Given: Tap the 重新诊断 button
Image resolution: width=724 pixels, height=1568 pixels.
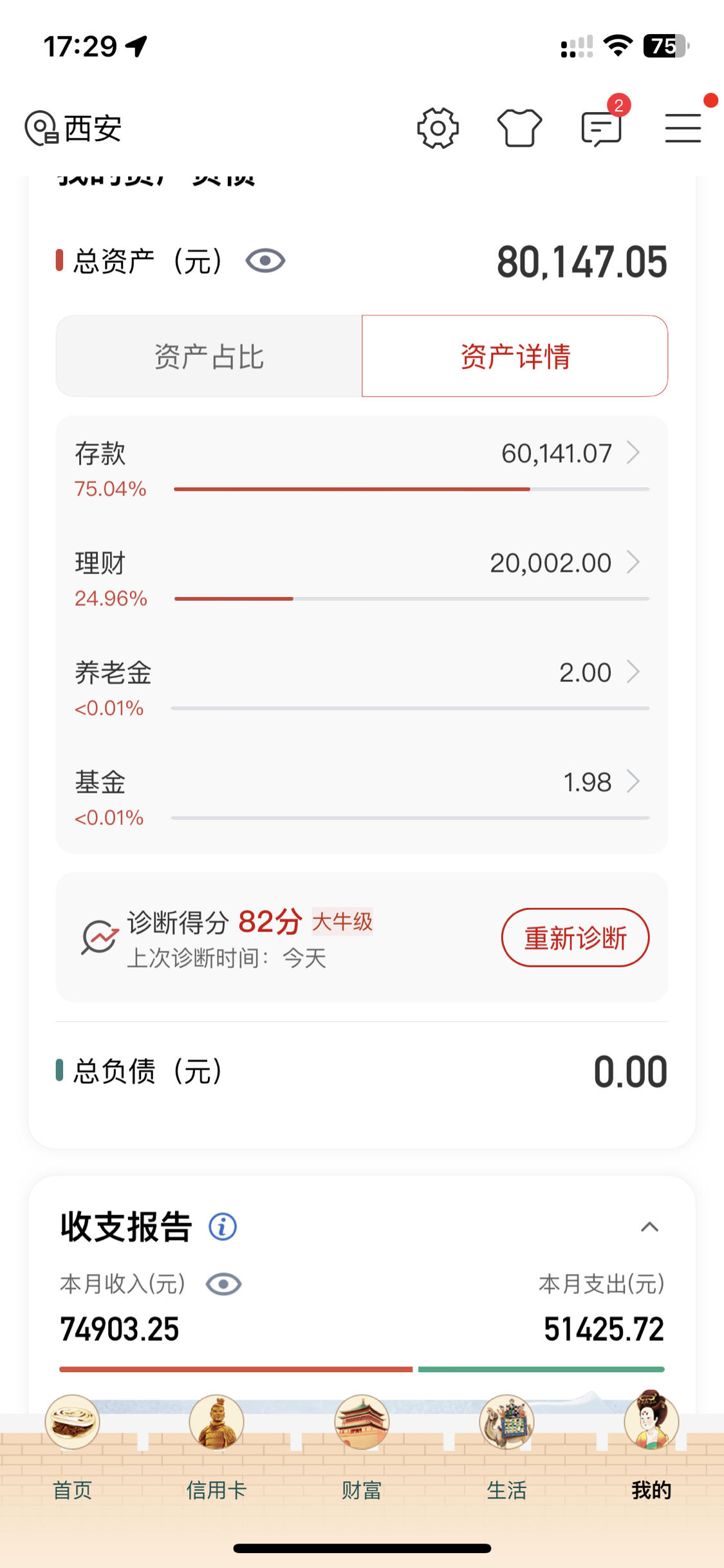Looking at the screenshot, I should point(575,938).
